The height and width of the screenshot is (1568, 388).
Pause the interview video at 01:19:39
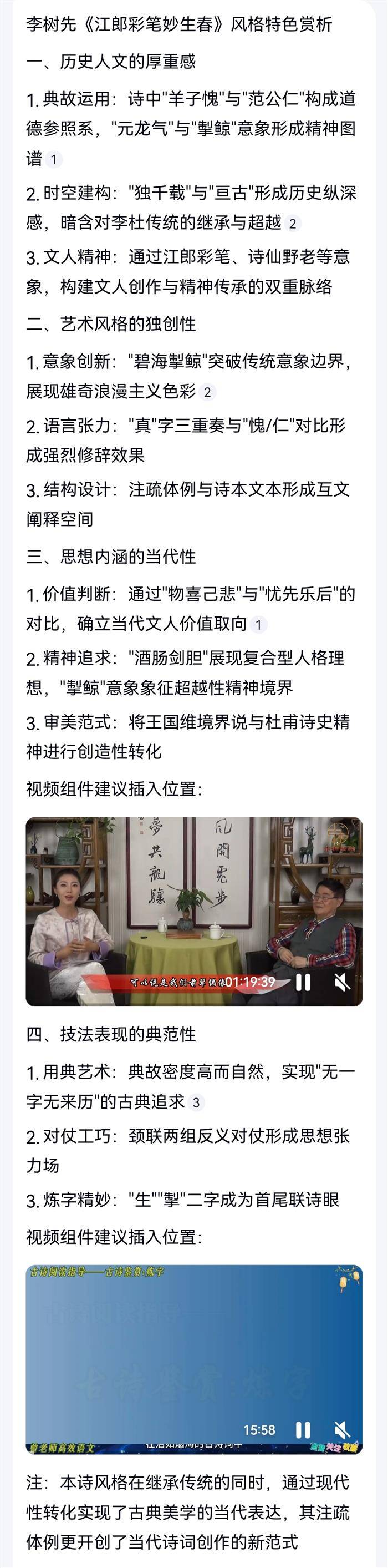303,982
